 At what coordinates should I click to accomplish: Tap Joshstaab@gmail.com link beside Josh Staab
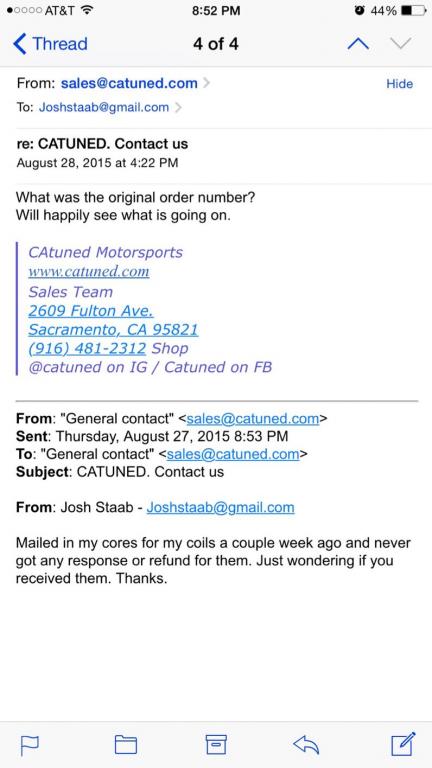220,507
